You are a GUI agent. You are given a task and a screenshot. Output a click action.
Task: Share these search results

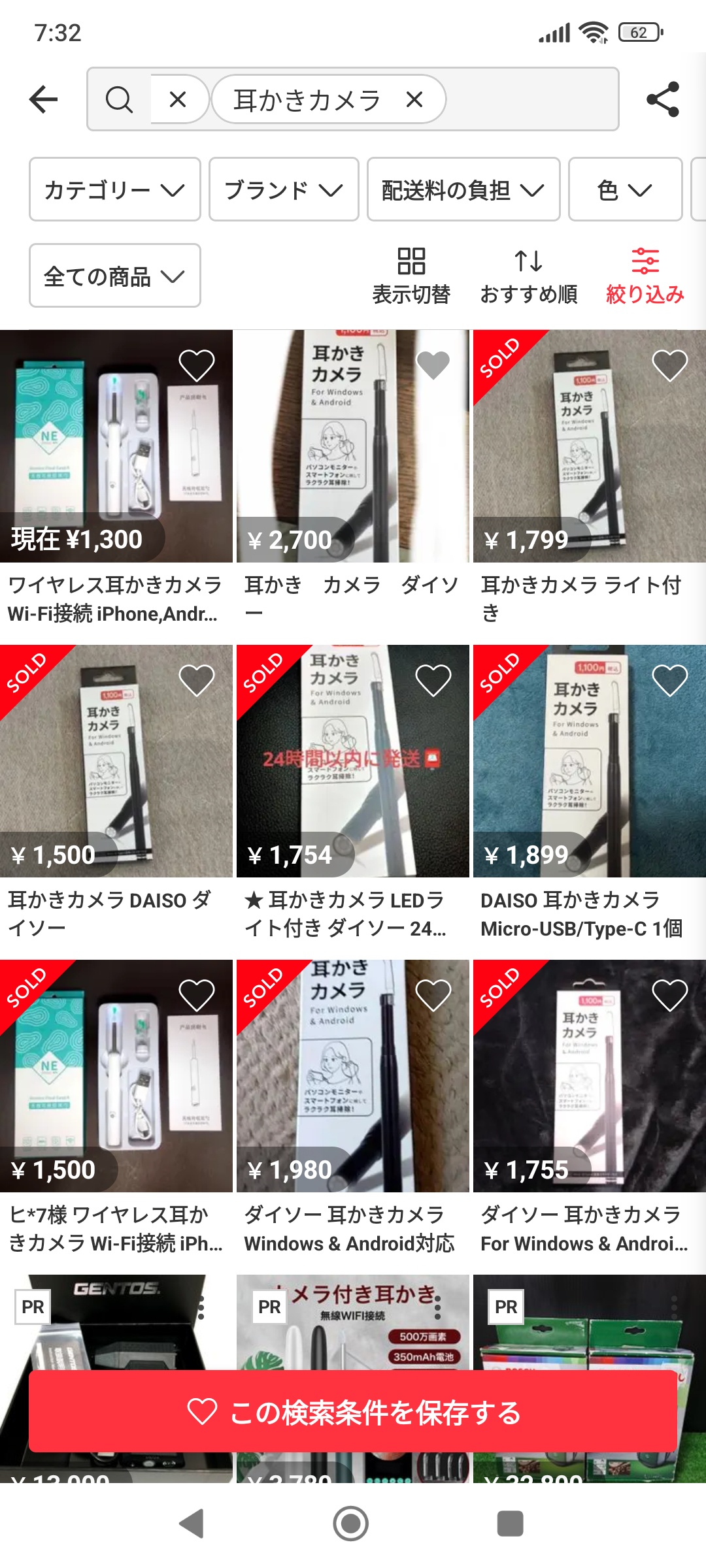tap(663, 99)
